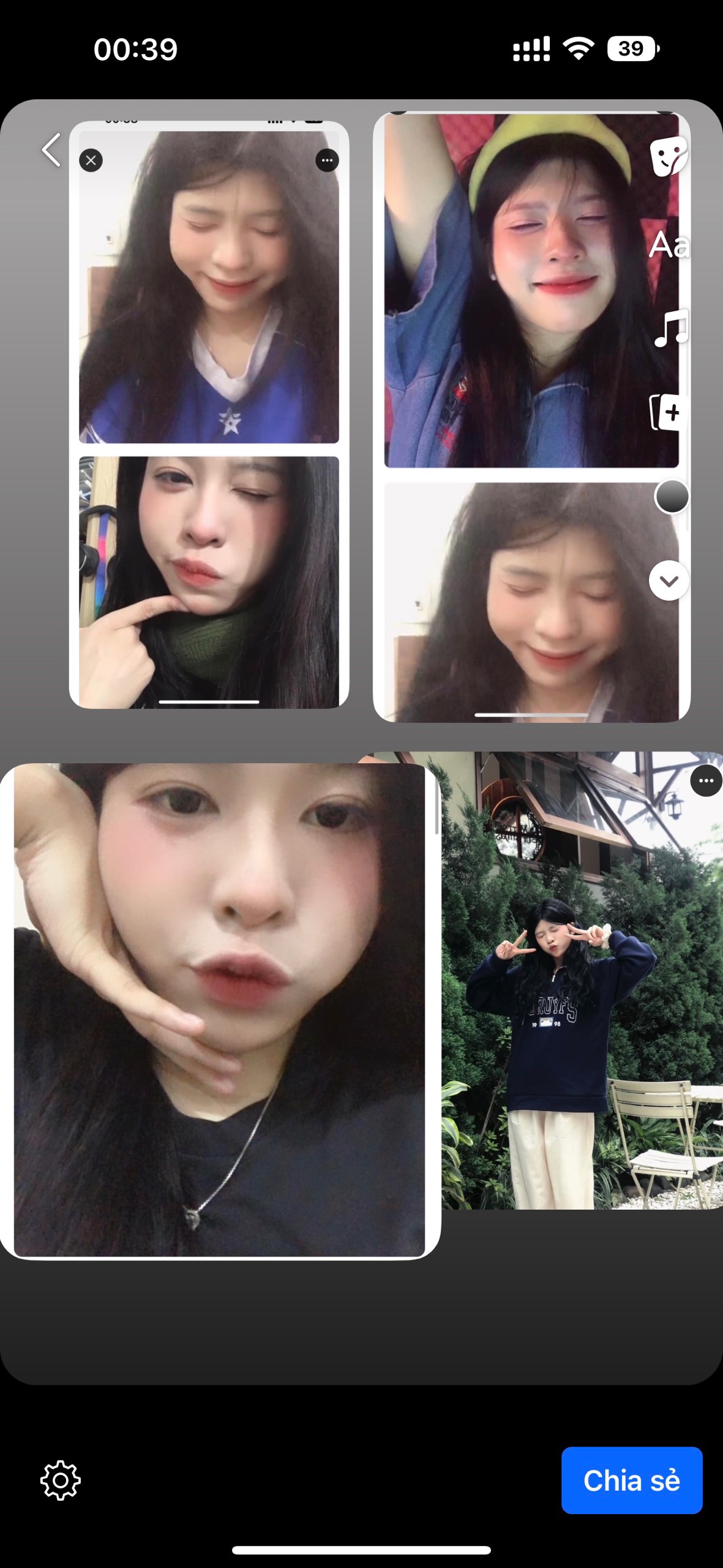Add text with the Aa tool

(669, 245)
